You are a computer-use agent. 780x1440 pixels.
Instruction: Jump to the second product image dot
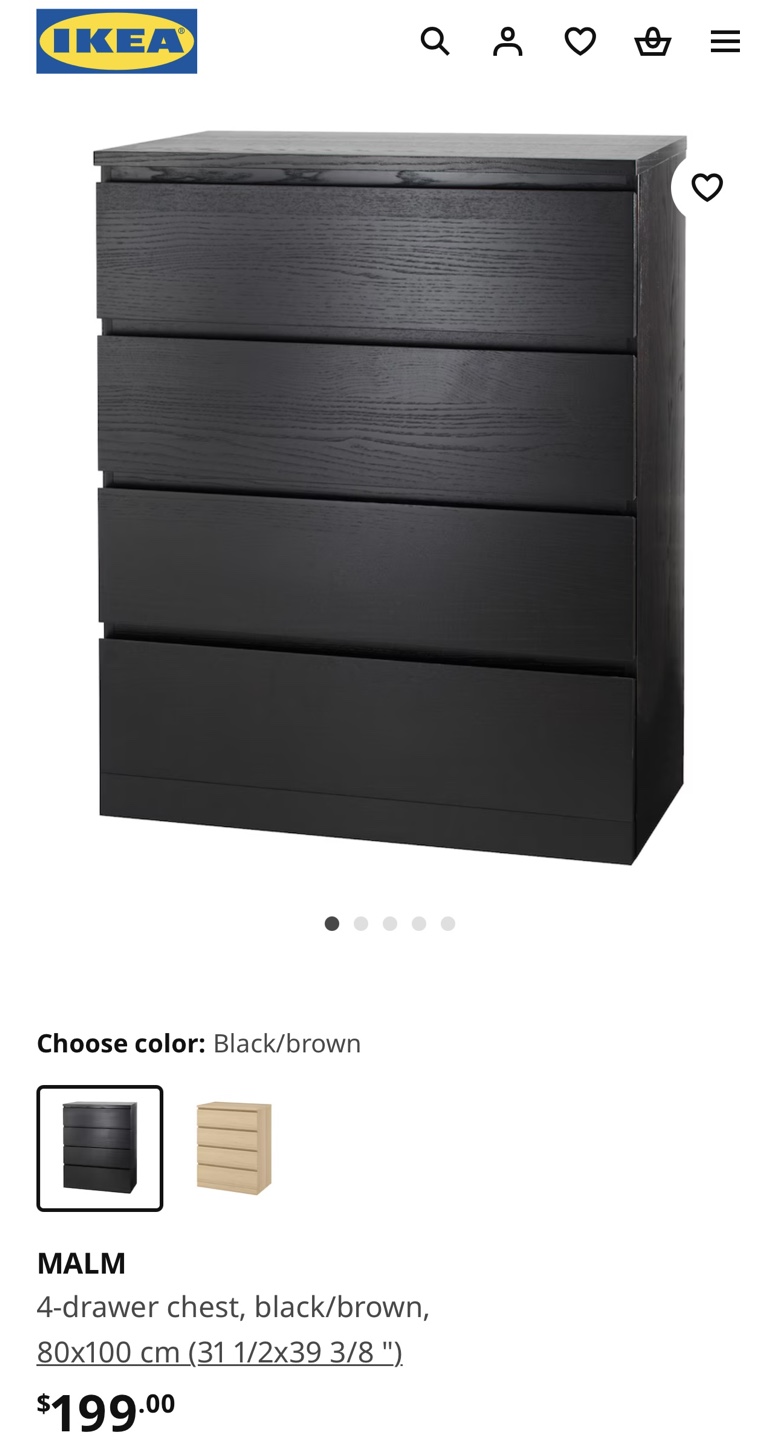(361, 923)
